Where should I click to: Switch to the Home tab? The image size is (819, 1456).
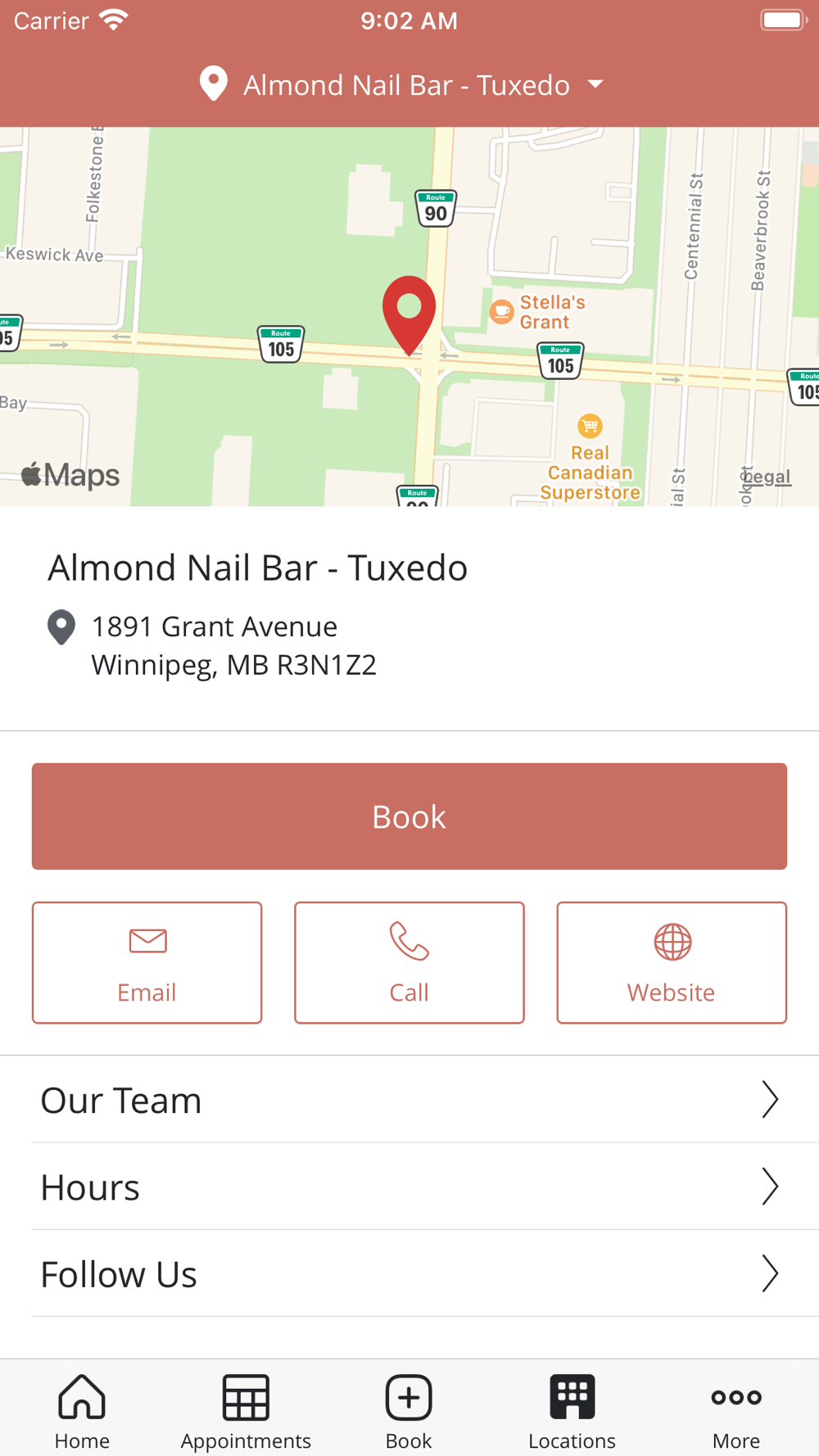click(82, 1412)
